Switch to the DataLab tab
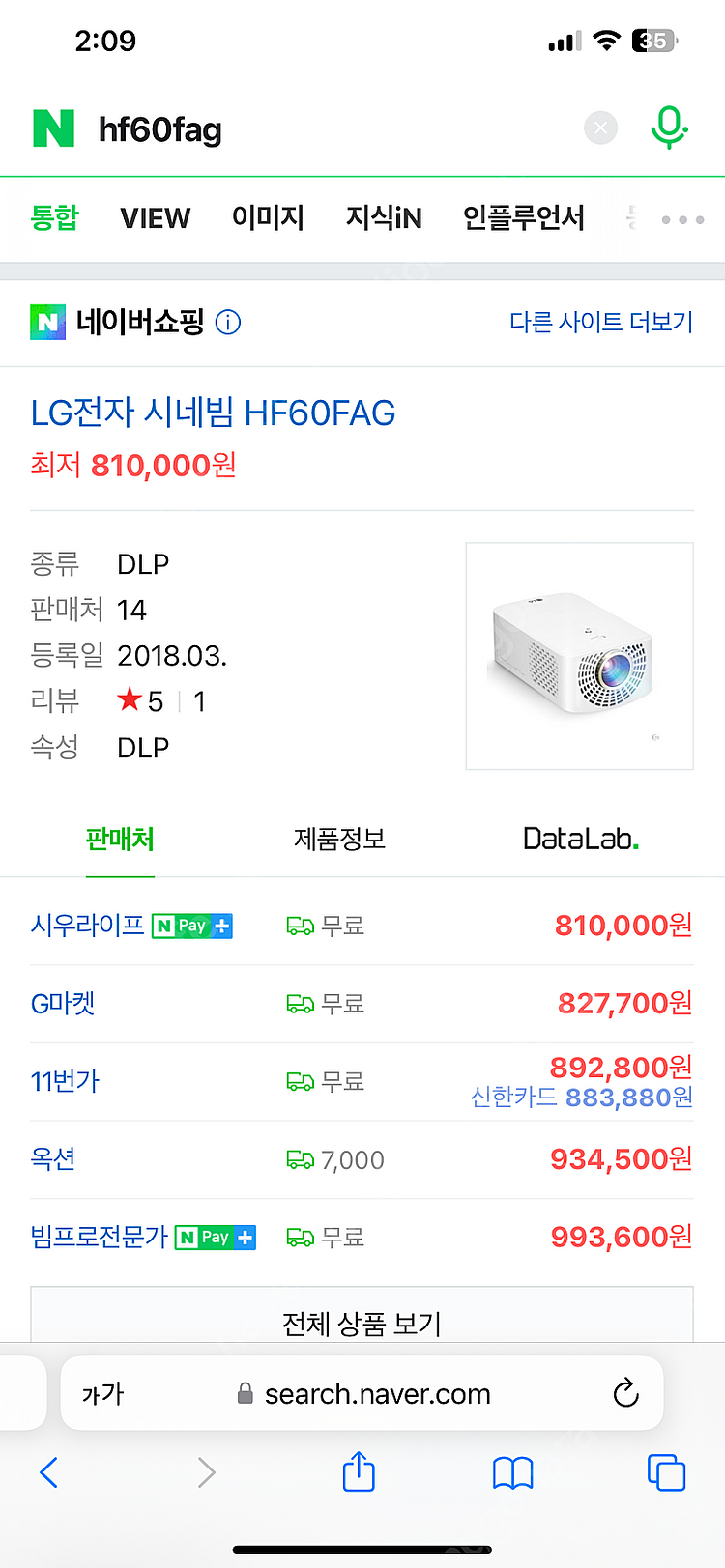Screen dimensions: 725x1568 point(580,839)
